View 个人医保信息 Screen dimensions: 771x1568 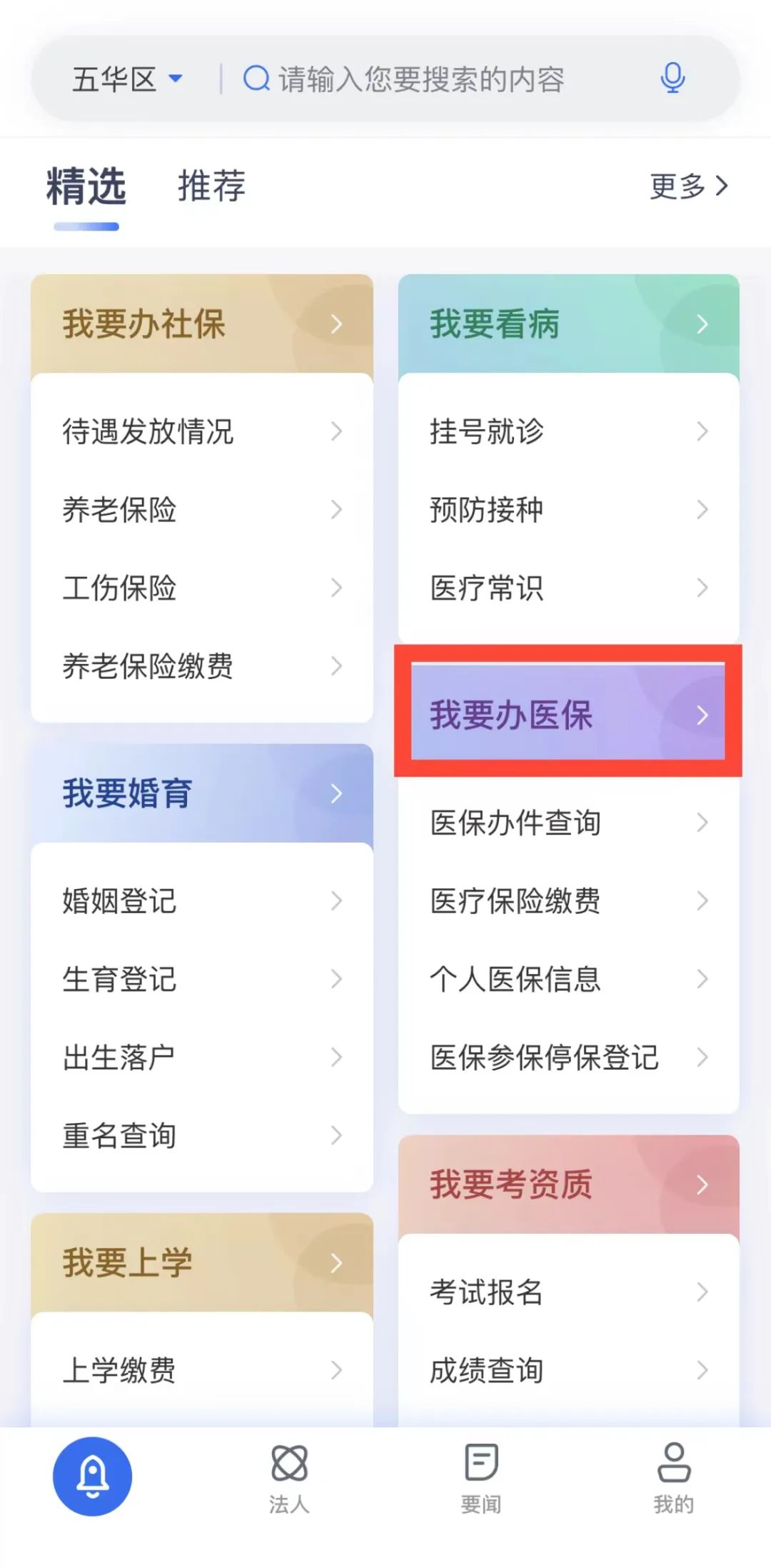click(568, 979)
